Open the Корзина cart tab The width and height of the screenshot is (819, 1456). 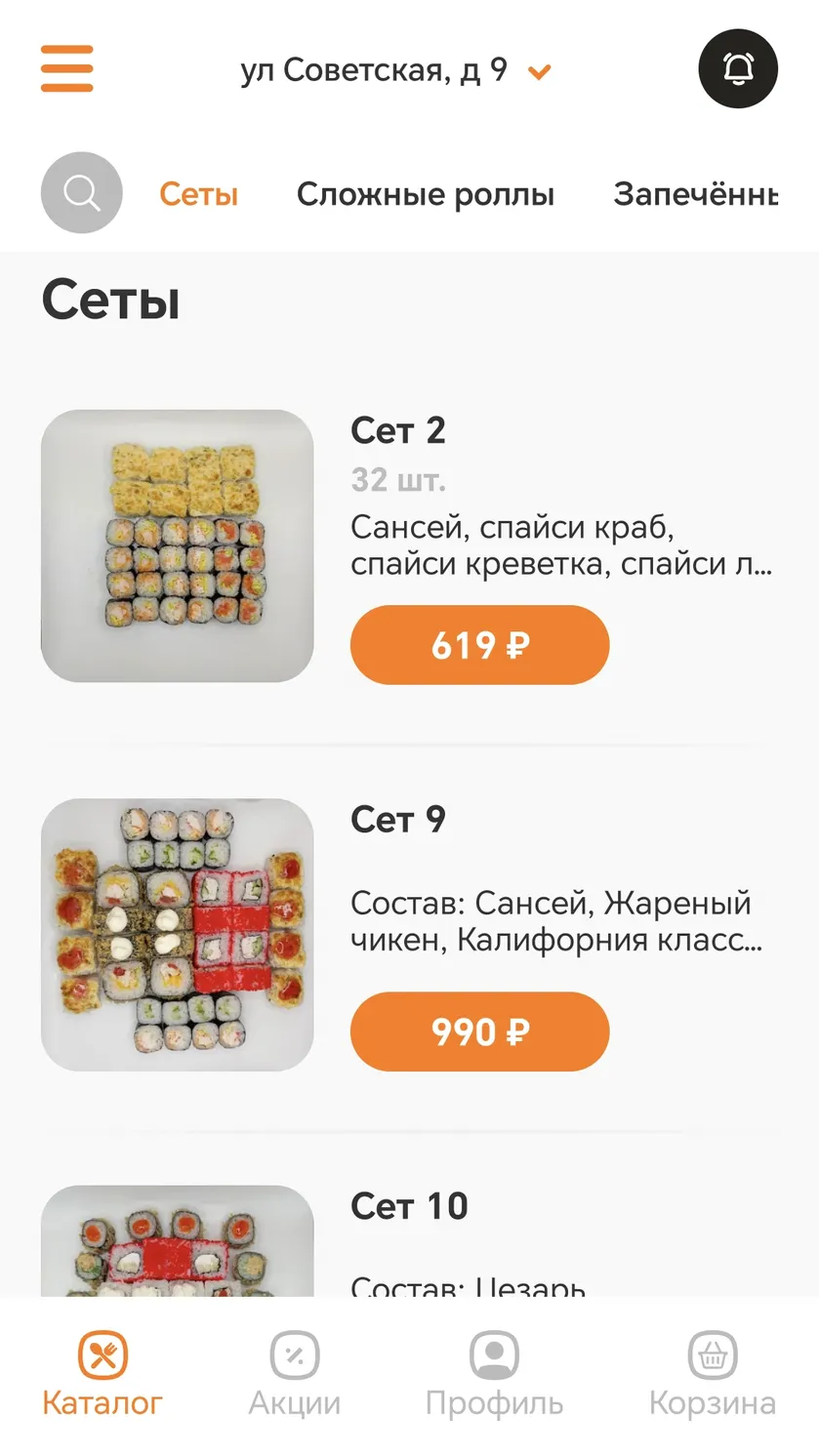pyautogui.click(x=713, y=1374)
